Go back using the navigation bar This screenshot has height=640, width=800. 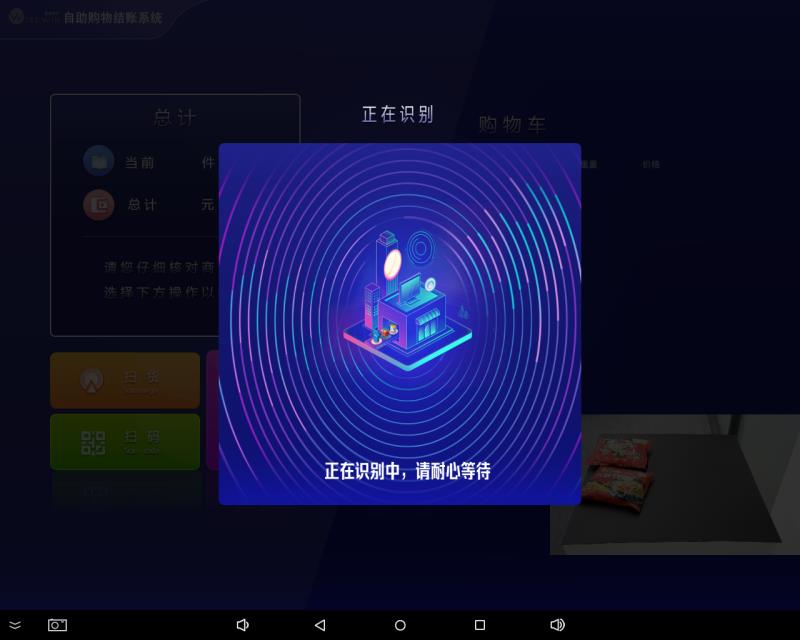[x=320, y=625]
